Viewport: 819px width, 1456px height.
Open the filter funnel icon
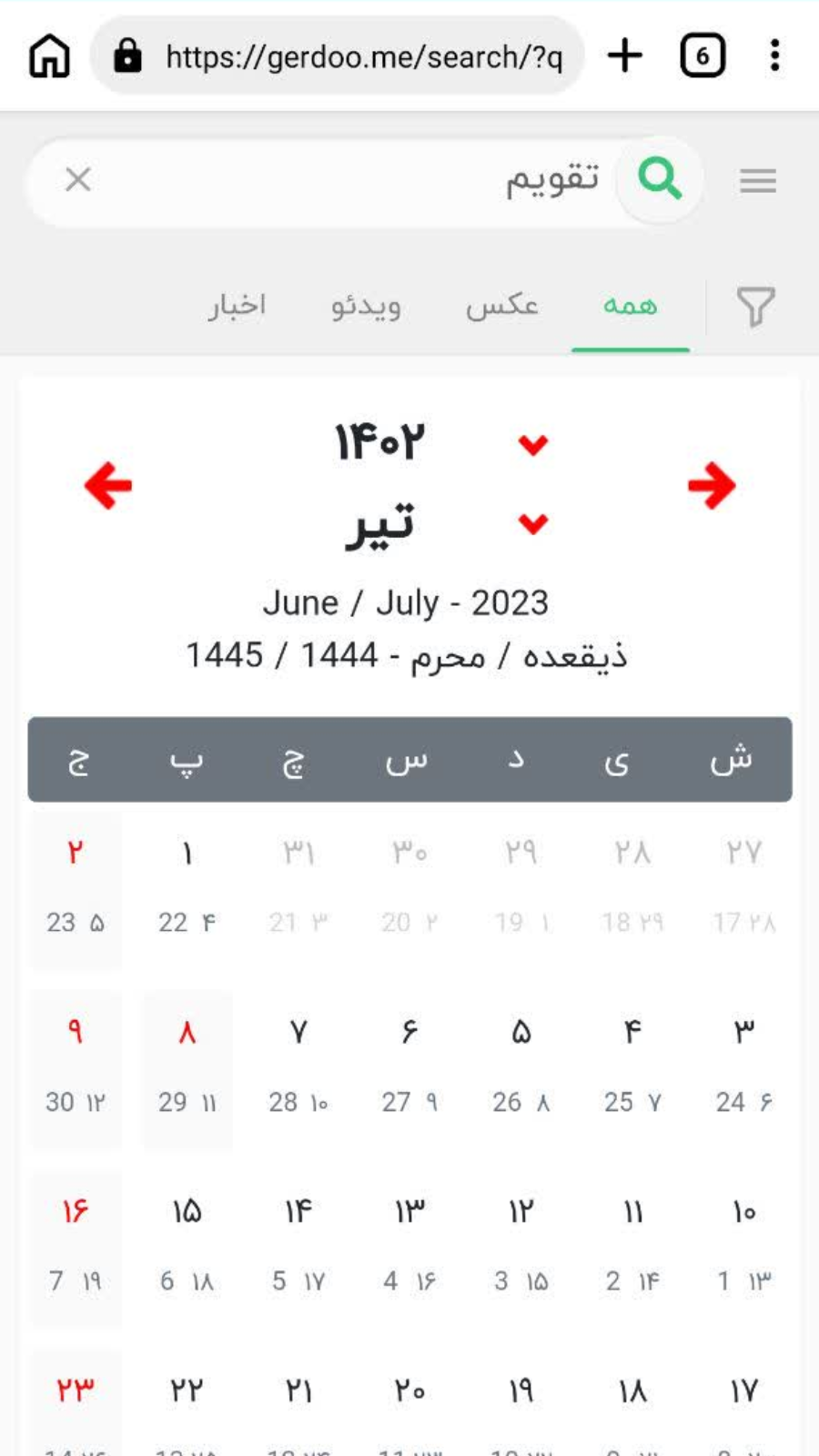[754, 307]
